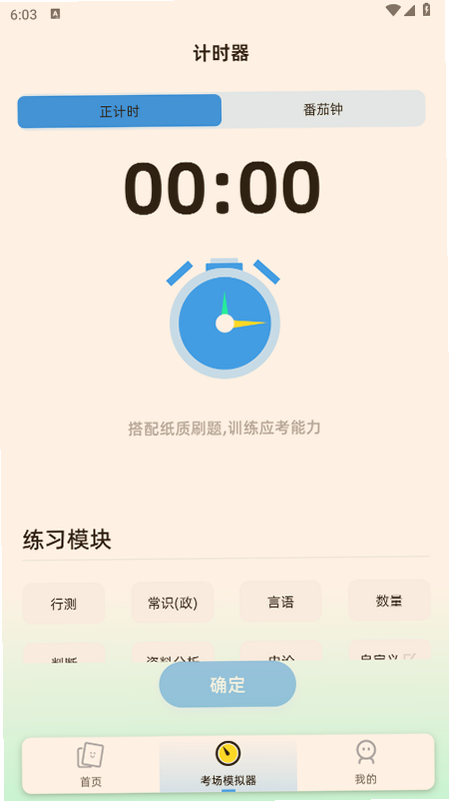Image resolution: width=449 pixels, height=801 pixels.
Task: Switch to the 正计时 mode
Action: pyautogui.click(x=120, y=111)
